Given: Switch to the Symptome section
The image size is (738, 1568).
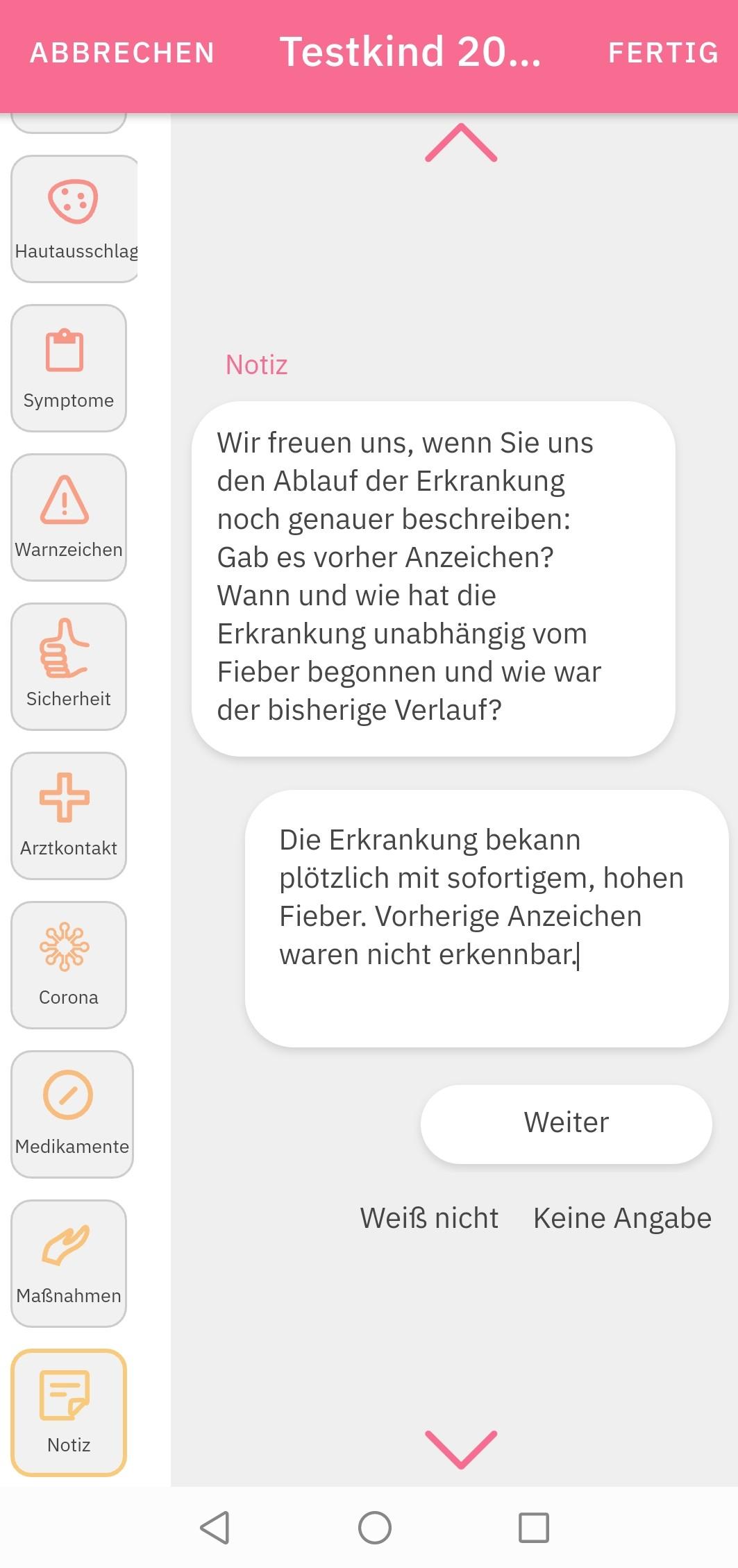Looking at the screenshot, I should [69, 368].
